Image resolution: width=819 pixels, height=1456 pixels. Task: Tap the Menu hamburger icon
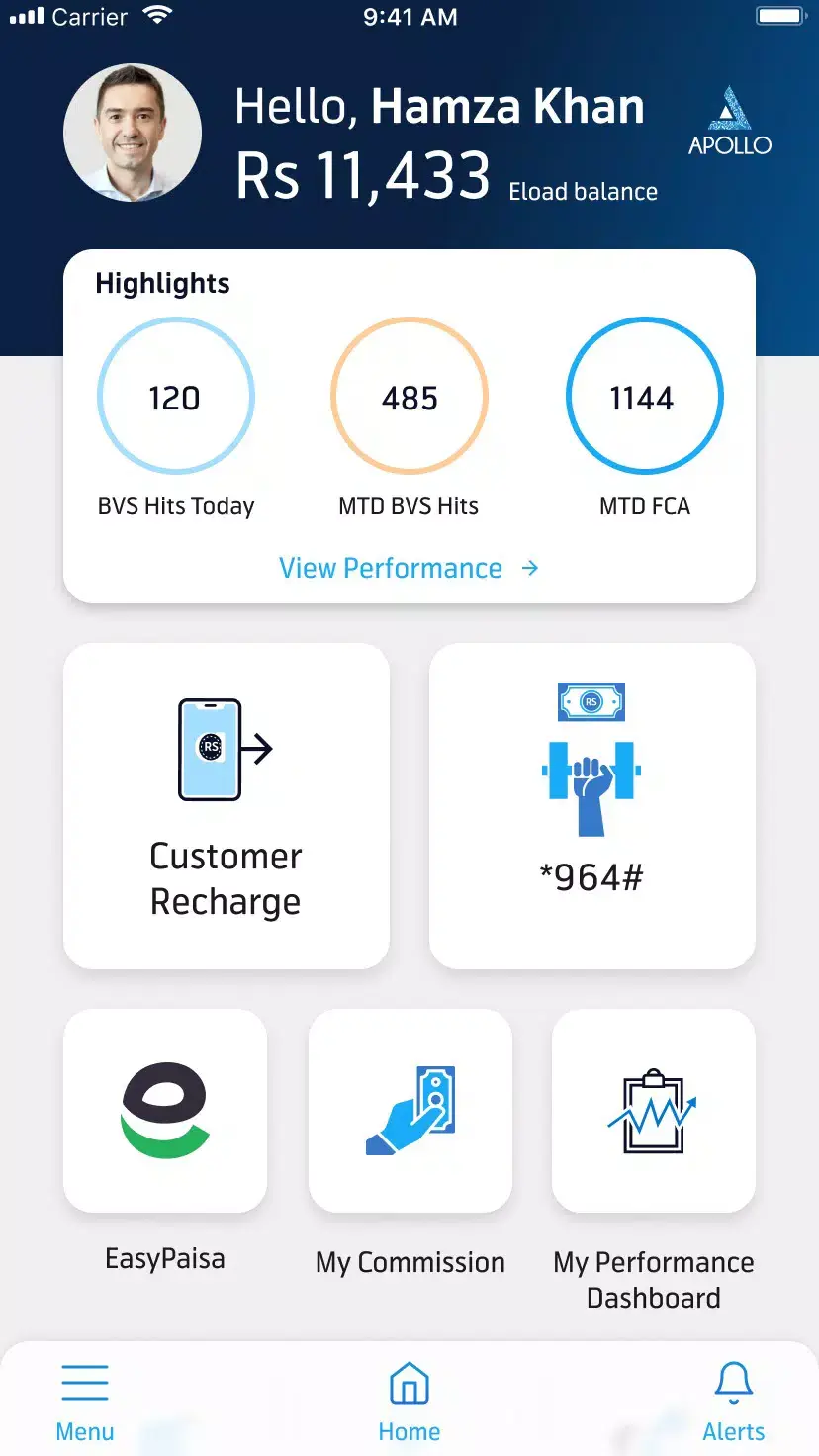tap(85, 1380)
